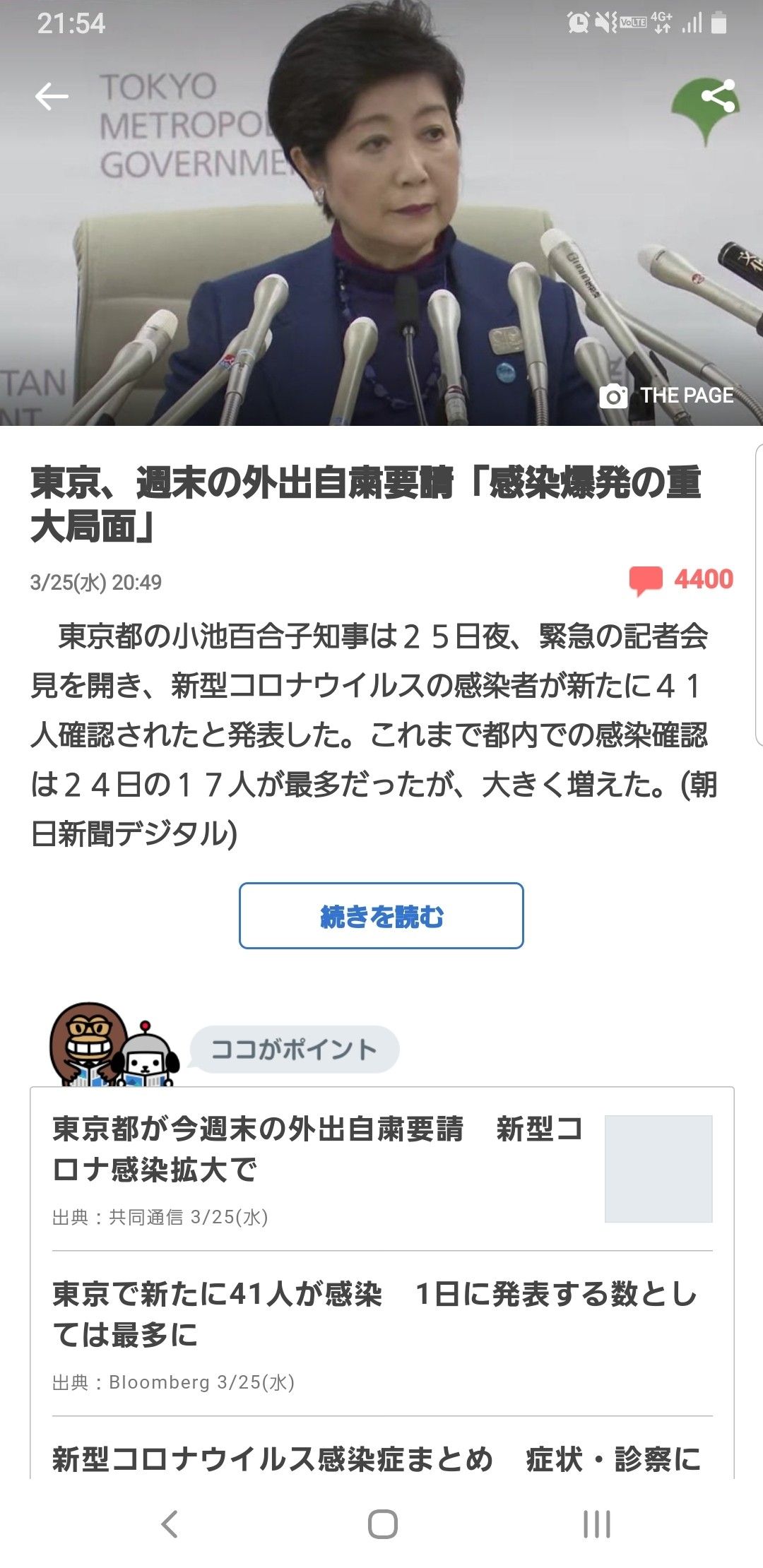Viewport: 763px width, 1568px height.
Task: Tap 続きを読む to read more
Action: (x=381, y=916)
